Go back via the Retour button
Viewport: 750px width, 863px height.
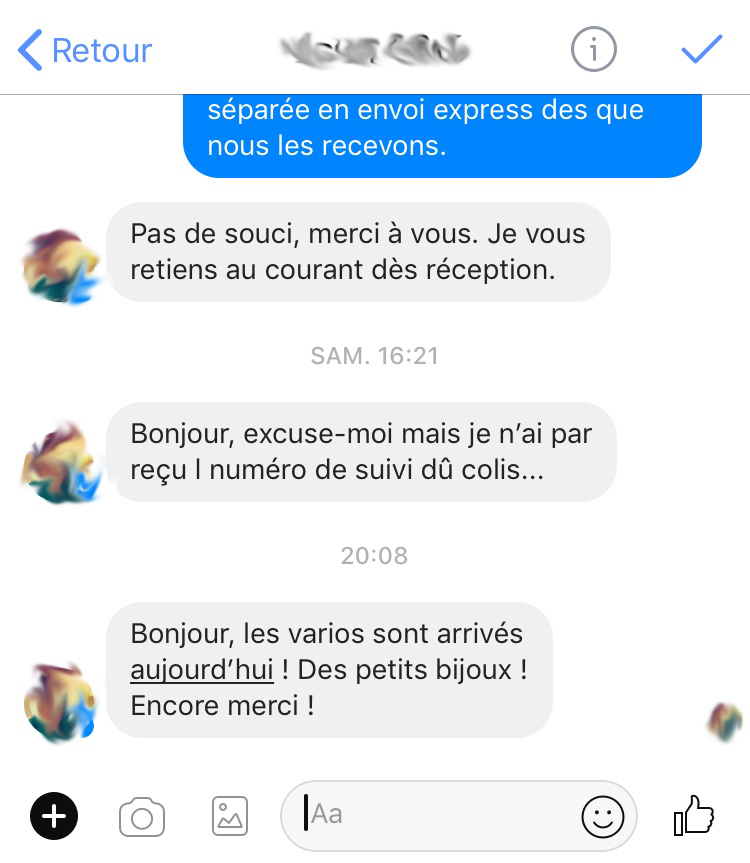[85, 50]
